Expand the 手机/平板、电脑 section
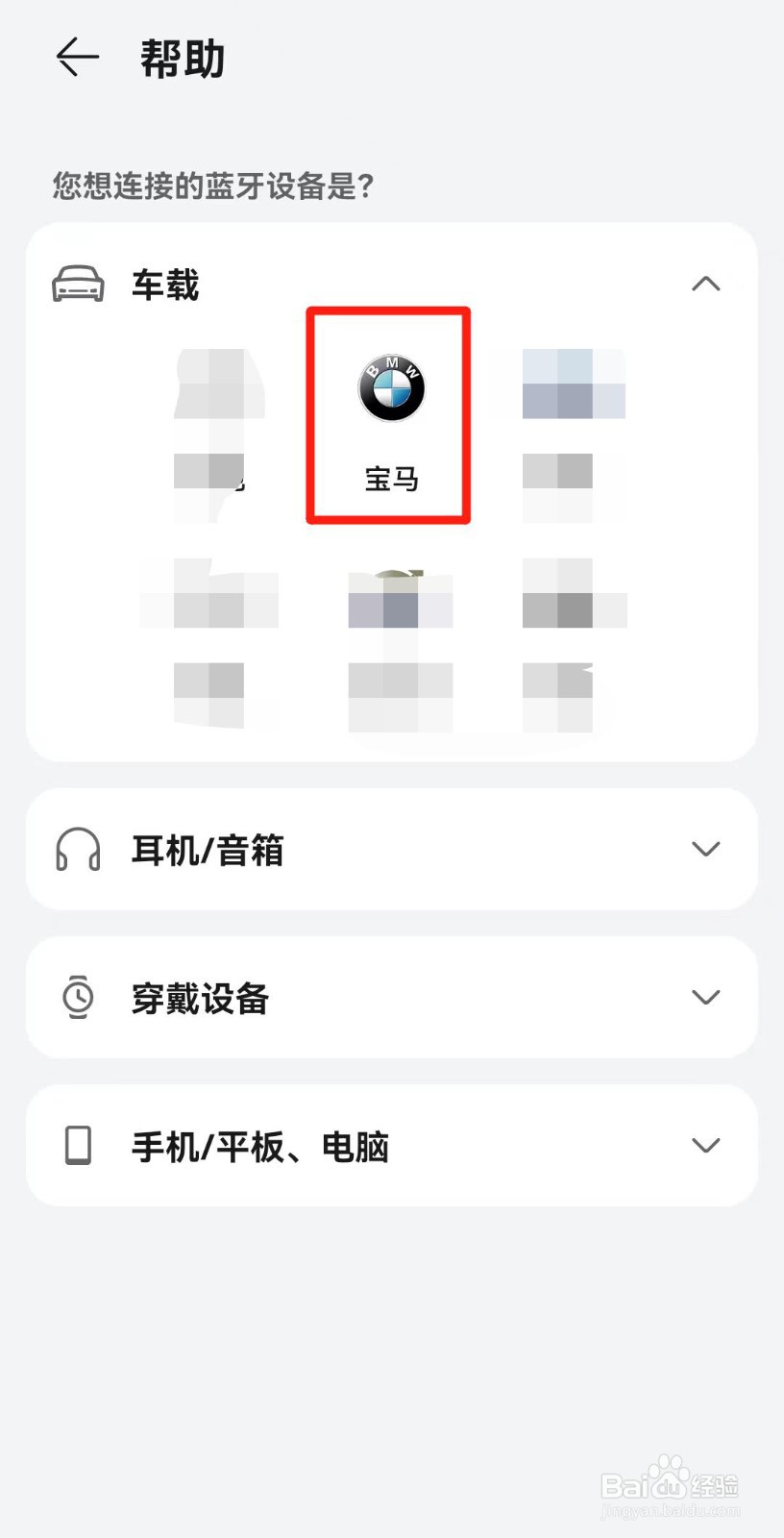 (705, 1145)
